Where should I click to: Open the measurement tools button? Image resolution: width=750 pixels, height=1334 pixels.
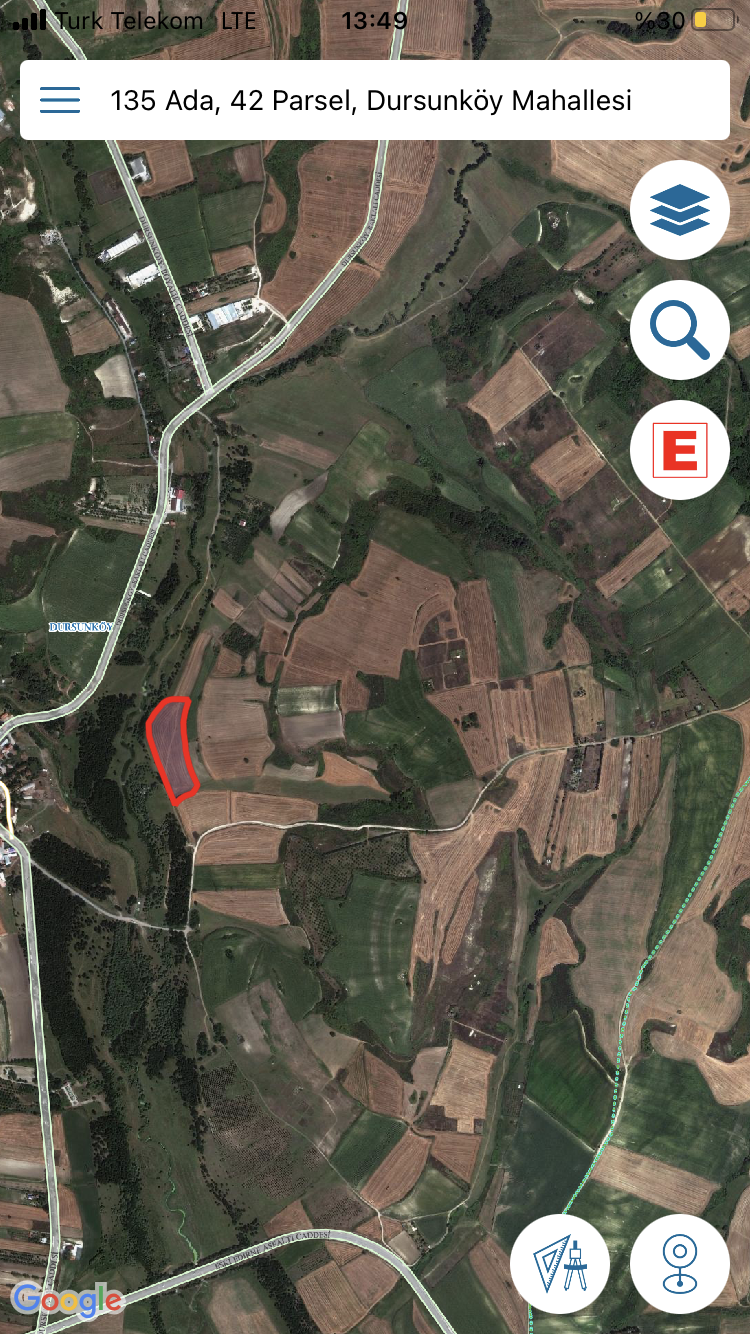pyautogui.click(x=560, y=1263)
